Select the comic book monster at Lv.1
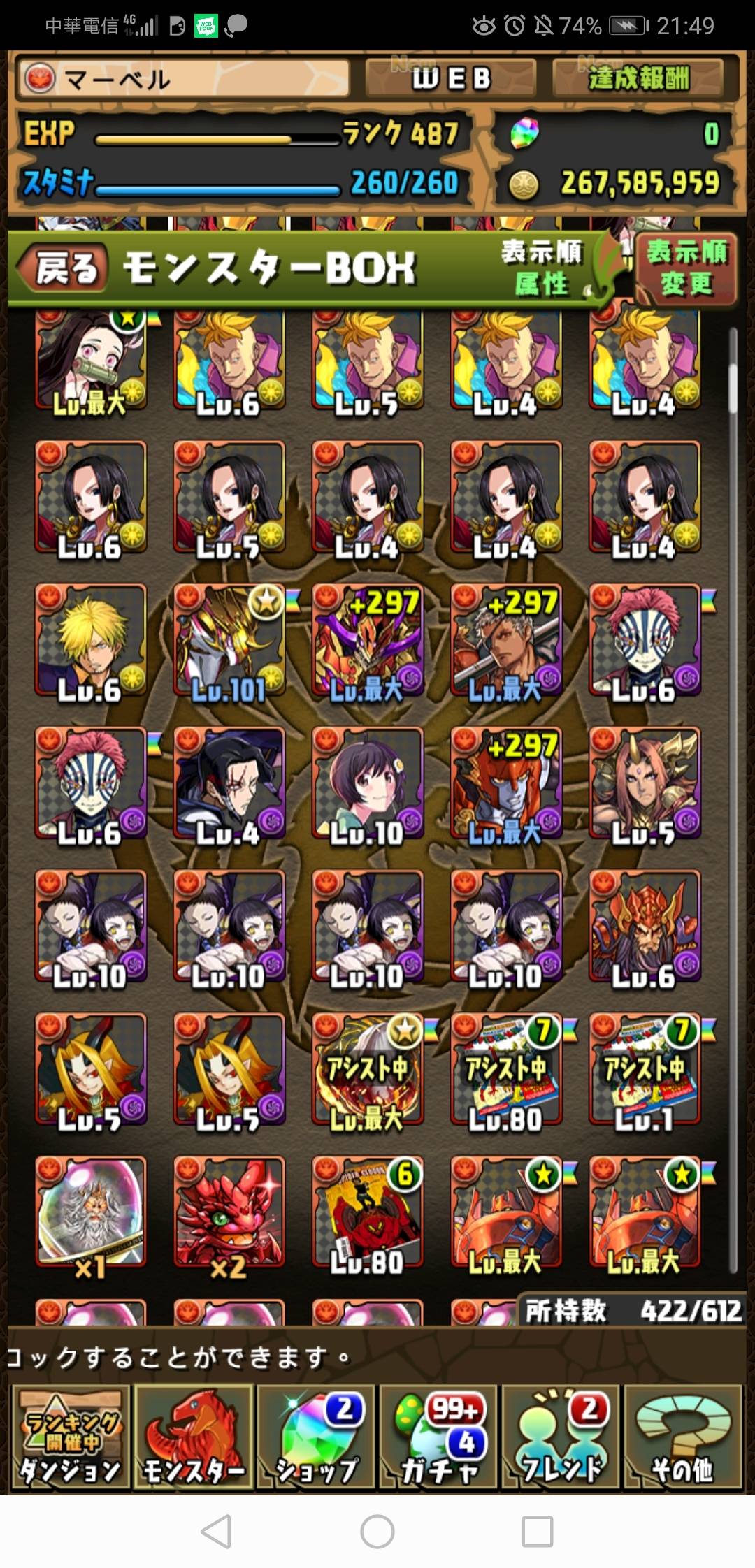The image size is (755, 1568). [644, 1071]
